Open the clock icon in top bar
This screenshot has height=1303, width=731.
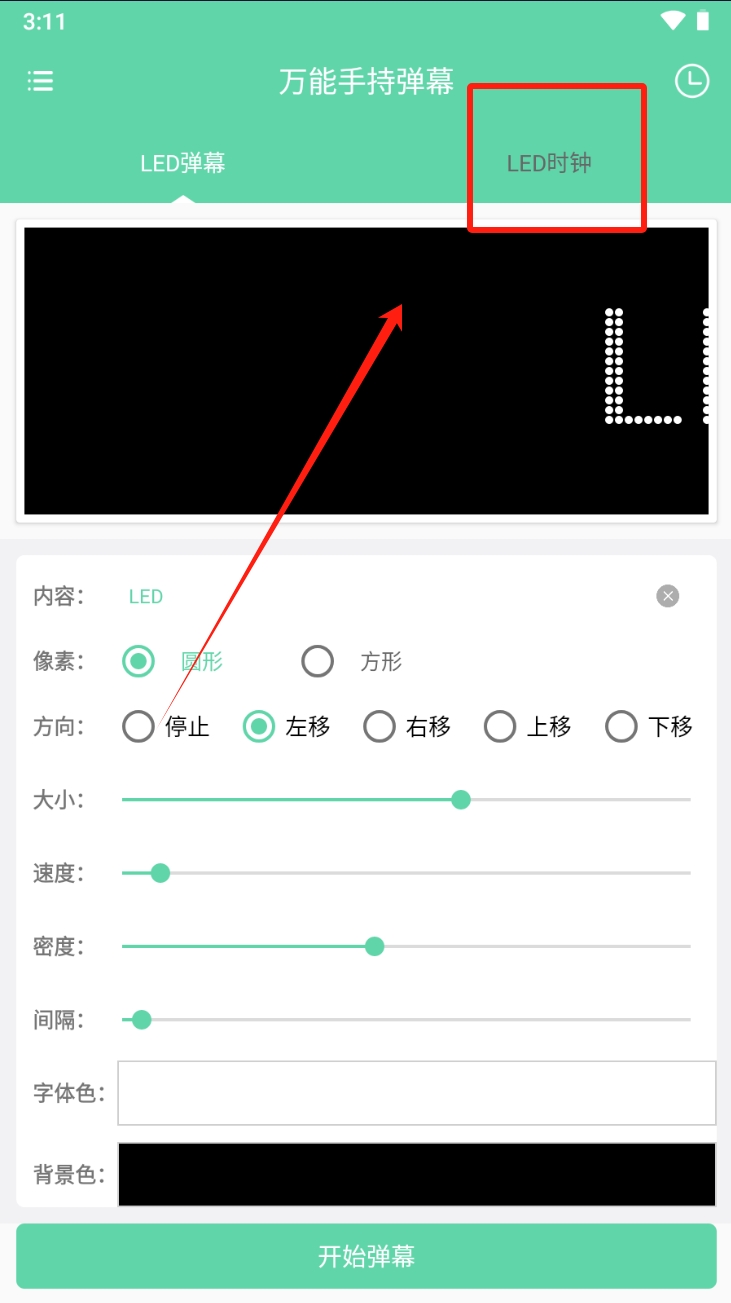pyautogui.click(x=692, y=81)
